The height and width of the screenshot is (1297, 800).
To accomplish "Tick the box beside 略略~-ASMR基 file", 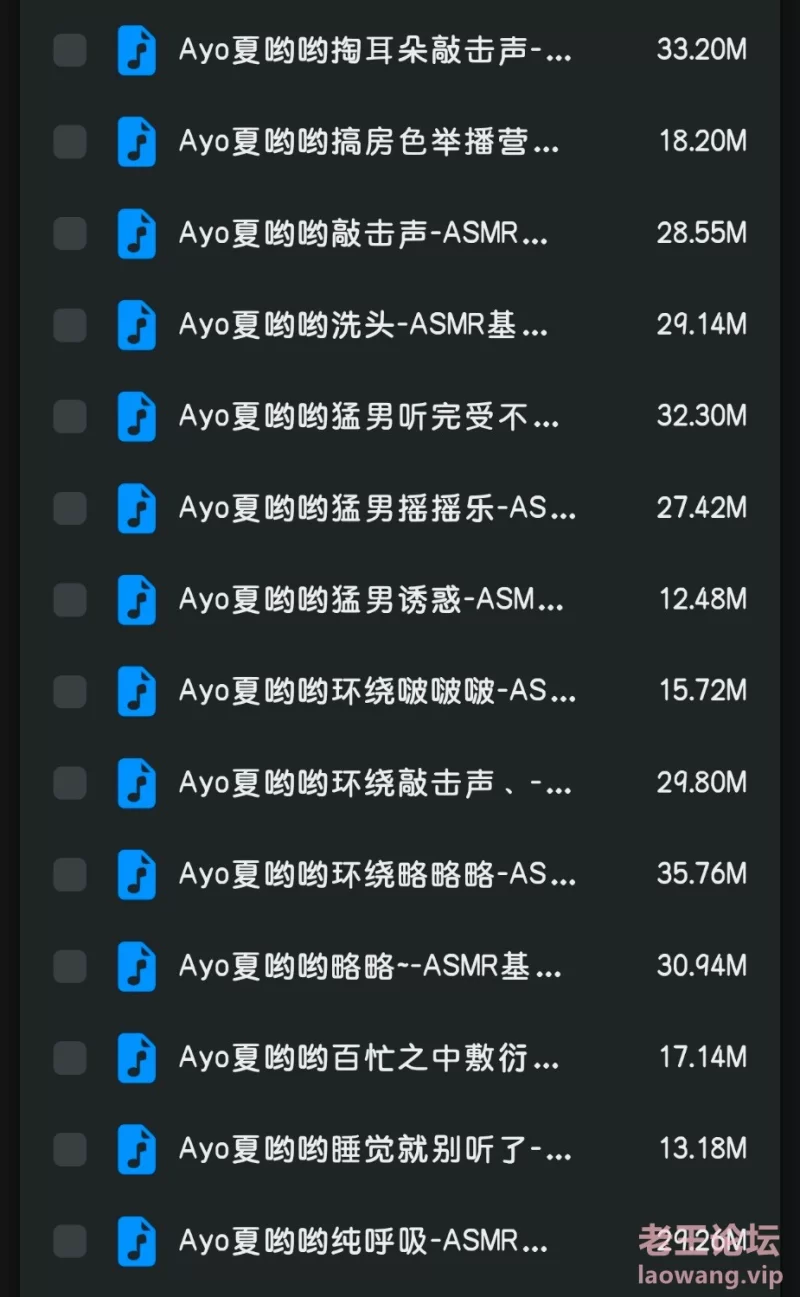I will [69, 966].
